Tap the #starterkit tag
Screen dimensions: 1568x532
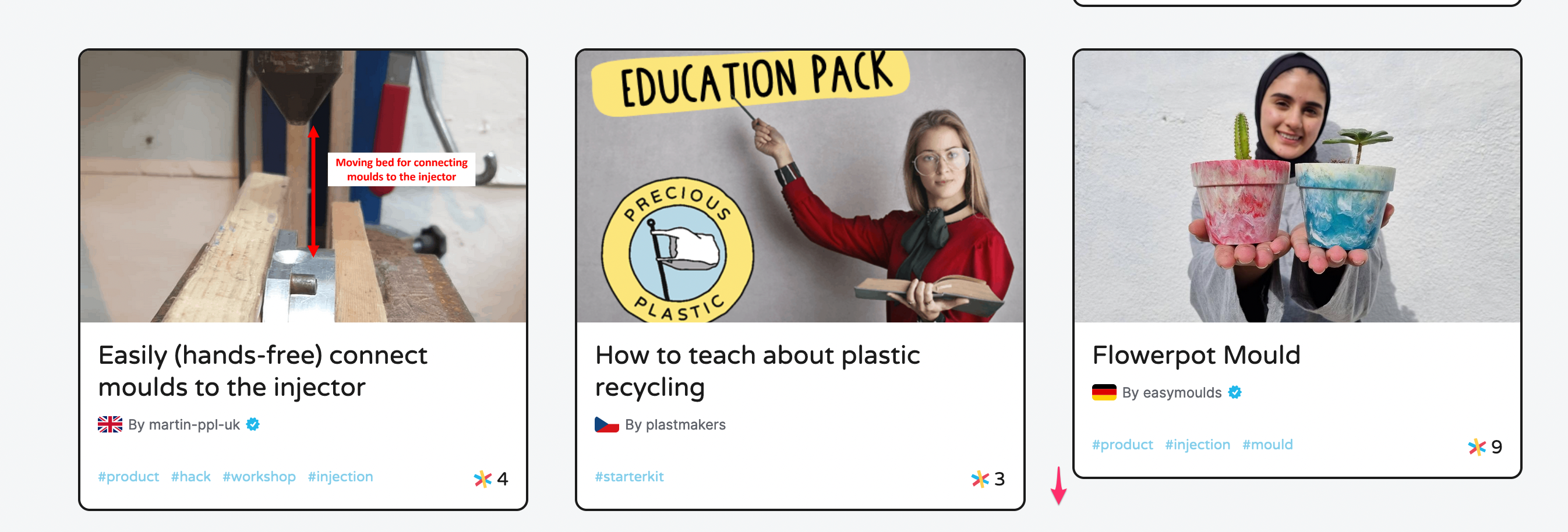[x=629, y=477]
